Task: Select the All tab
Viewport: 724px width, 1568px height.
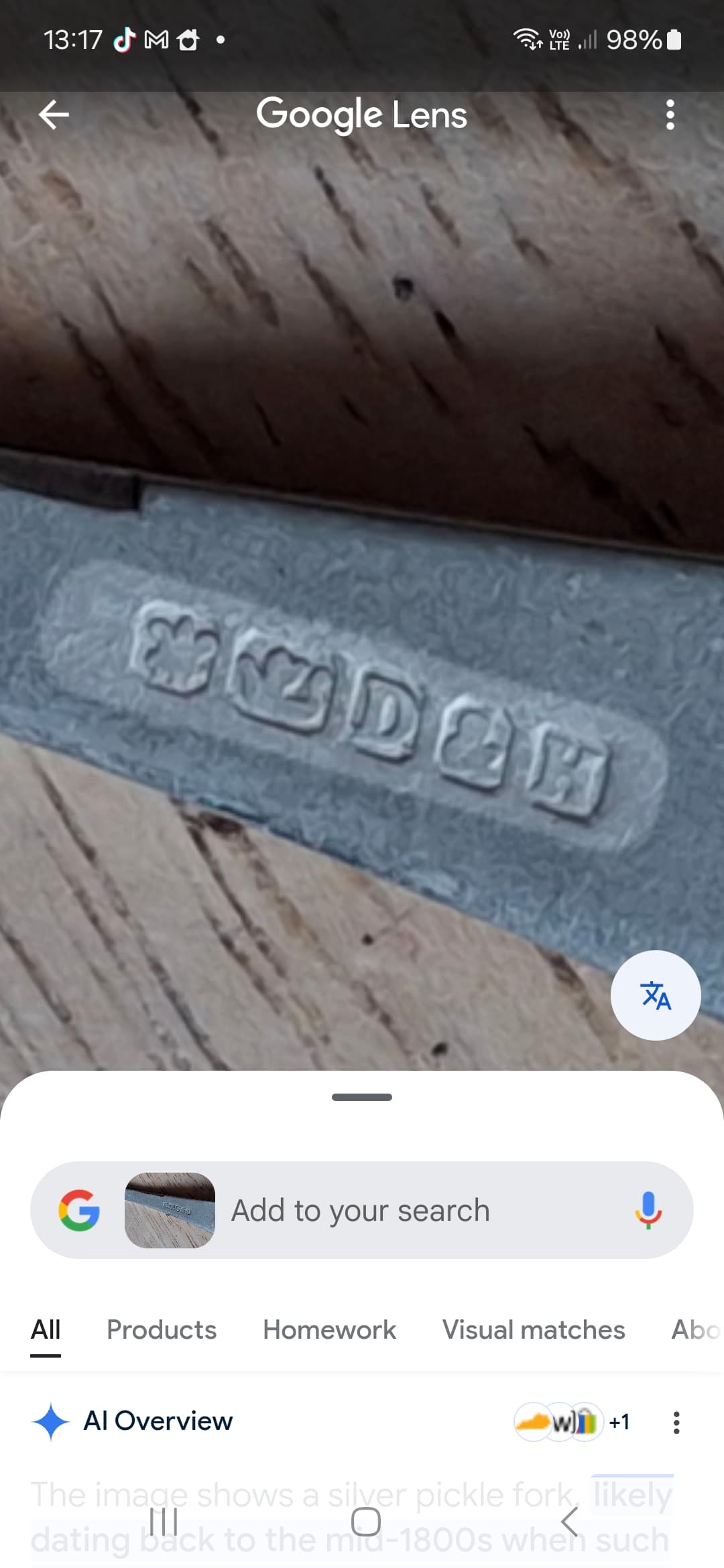Action: click(x=46, y=1329)
